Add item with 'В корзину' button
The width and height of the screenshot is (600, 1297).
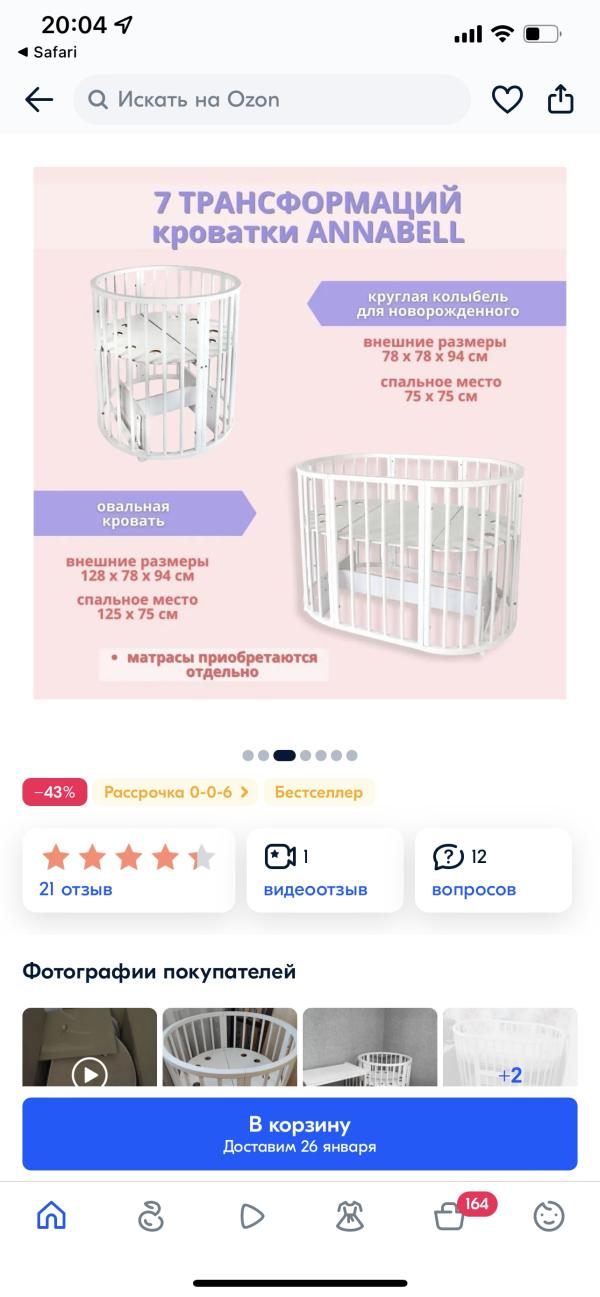[300, 1134]
